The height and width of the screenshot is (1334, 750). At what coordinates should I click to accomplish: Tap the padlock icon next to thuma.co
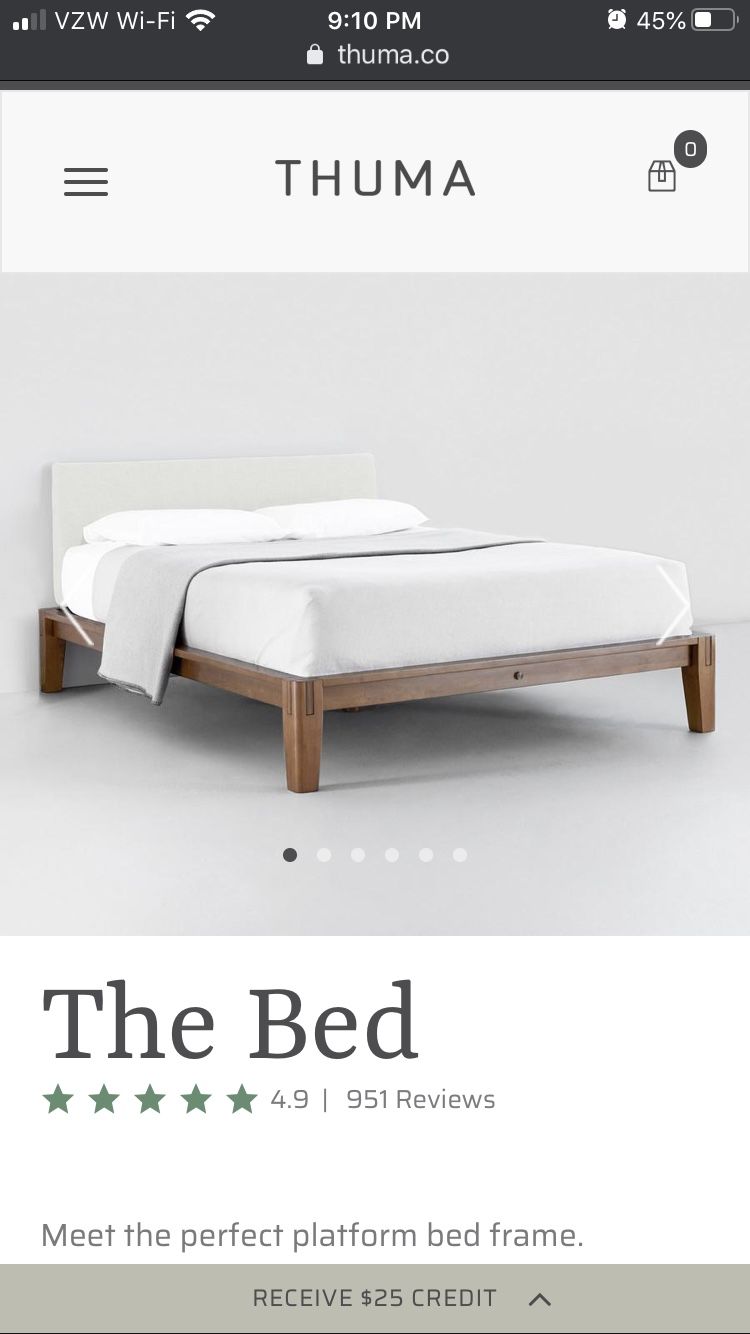click(314, 55)
